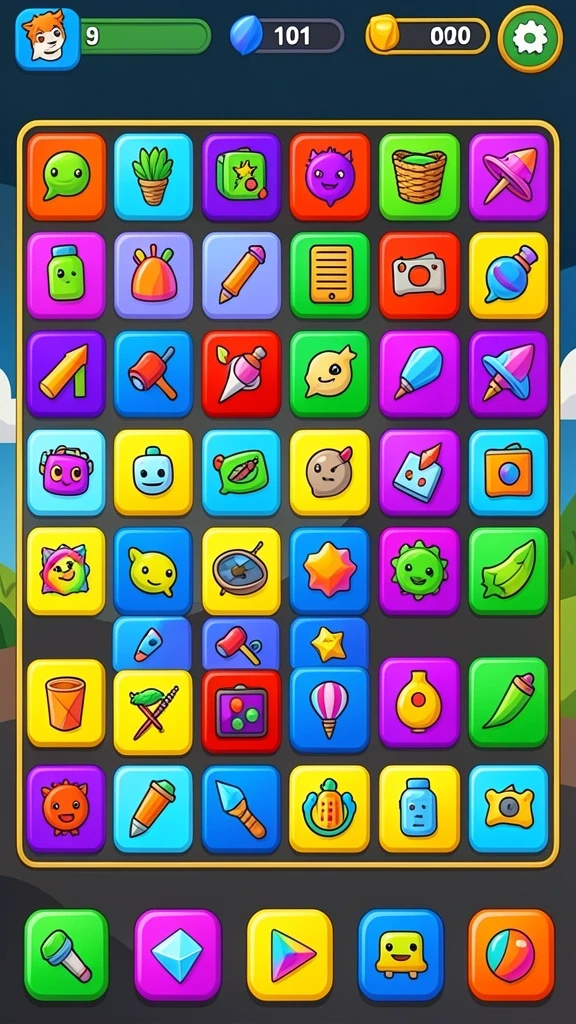
Task: Tap the orange cup tile
Action: pyautogui.click(x=66, y=703)
